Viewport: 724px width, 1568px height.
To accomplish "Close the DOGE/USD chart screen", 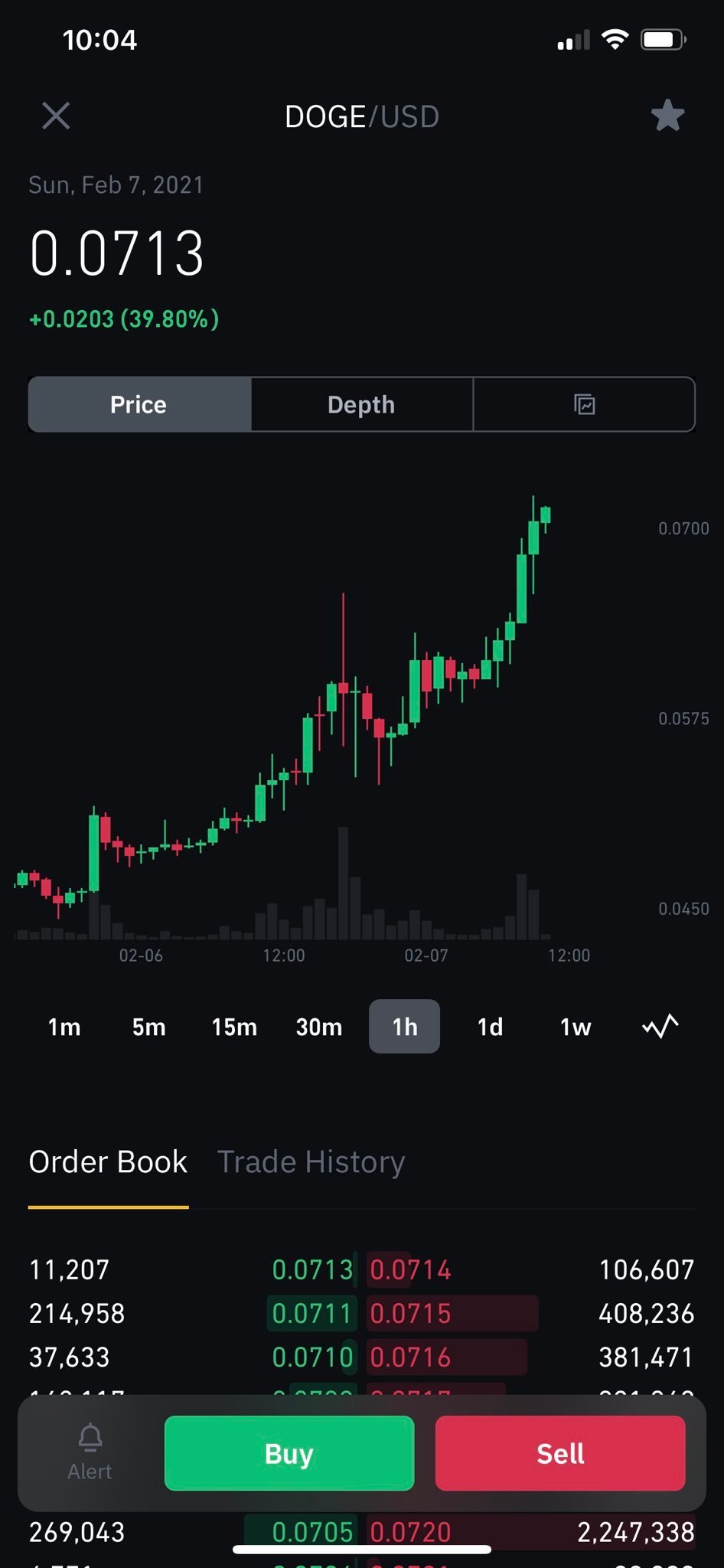I will click(x=56, y=116).
